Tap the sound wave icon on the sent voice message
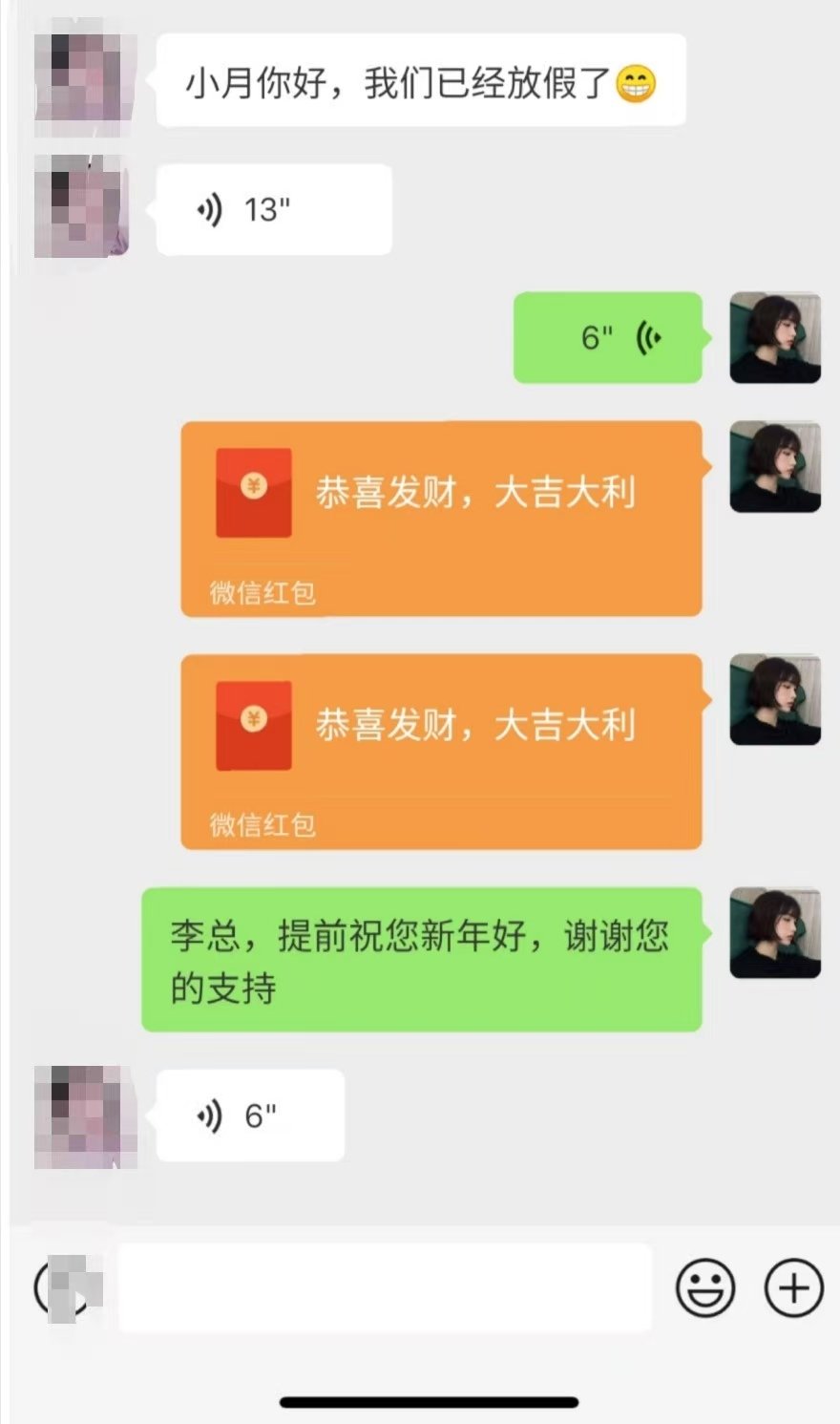 pyautogui.click(x=649, y=336)
